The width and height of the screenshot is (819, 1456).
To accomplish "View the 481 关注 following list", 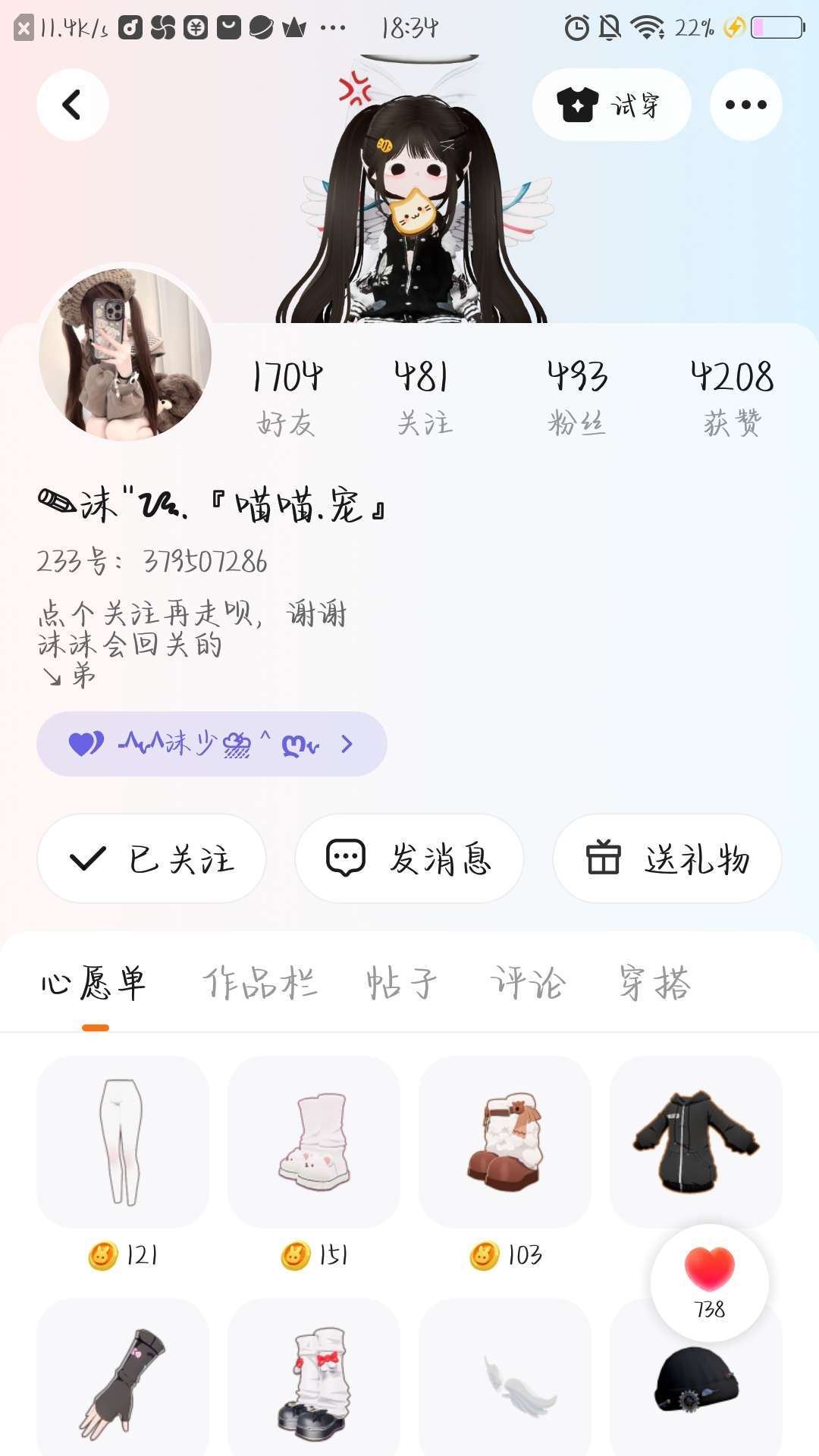I will [x=423, y=397].
